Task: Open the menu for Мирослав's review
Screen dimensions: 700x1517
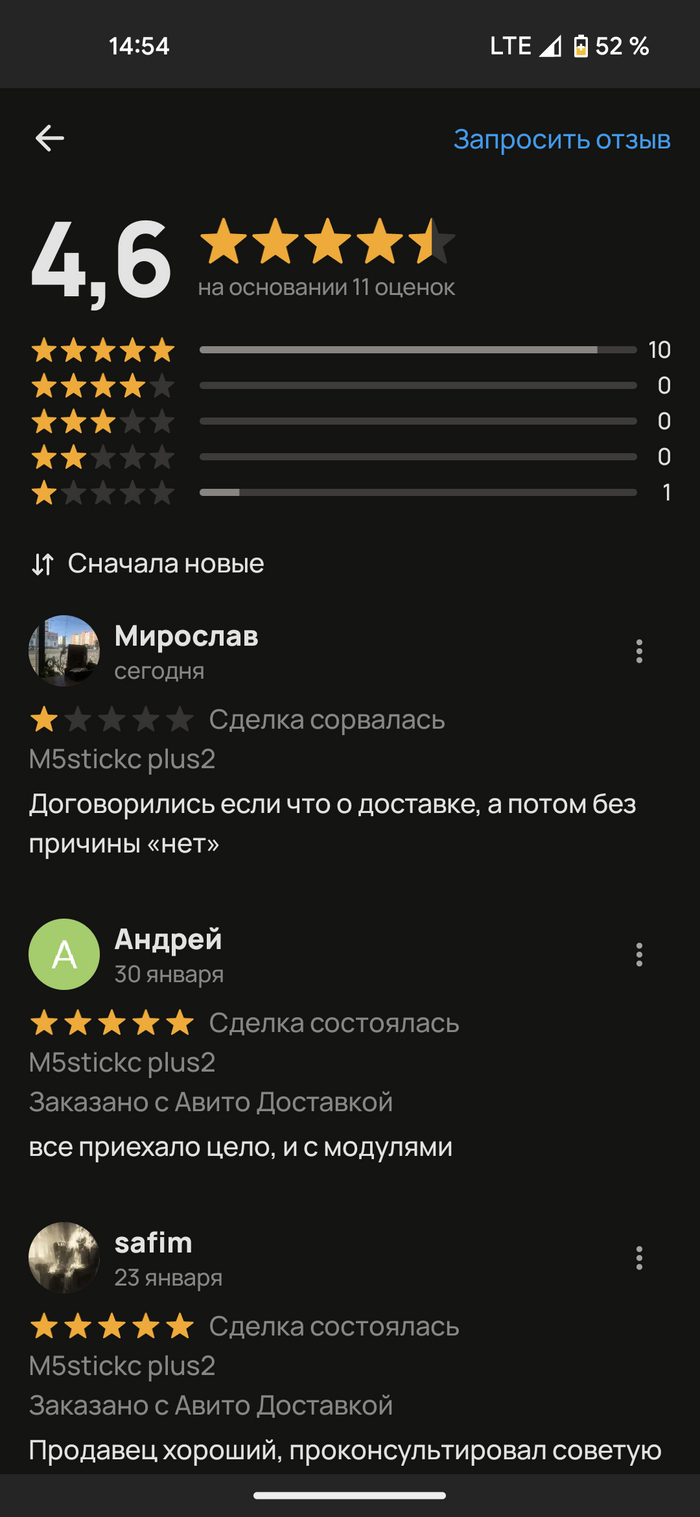Action: pyautogui.click(x=639, y=652)
